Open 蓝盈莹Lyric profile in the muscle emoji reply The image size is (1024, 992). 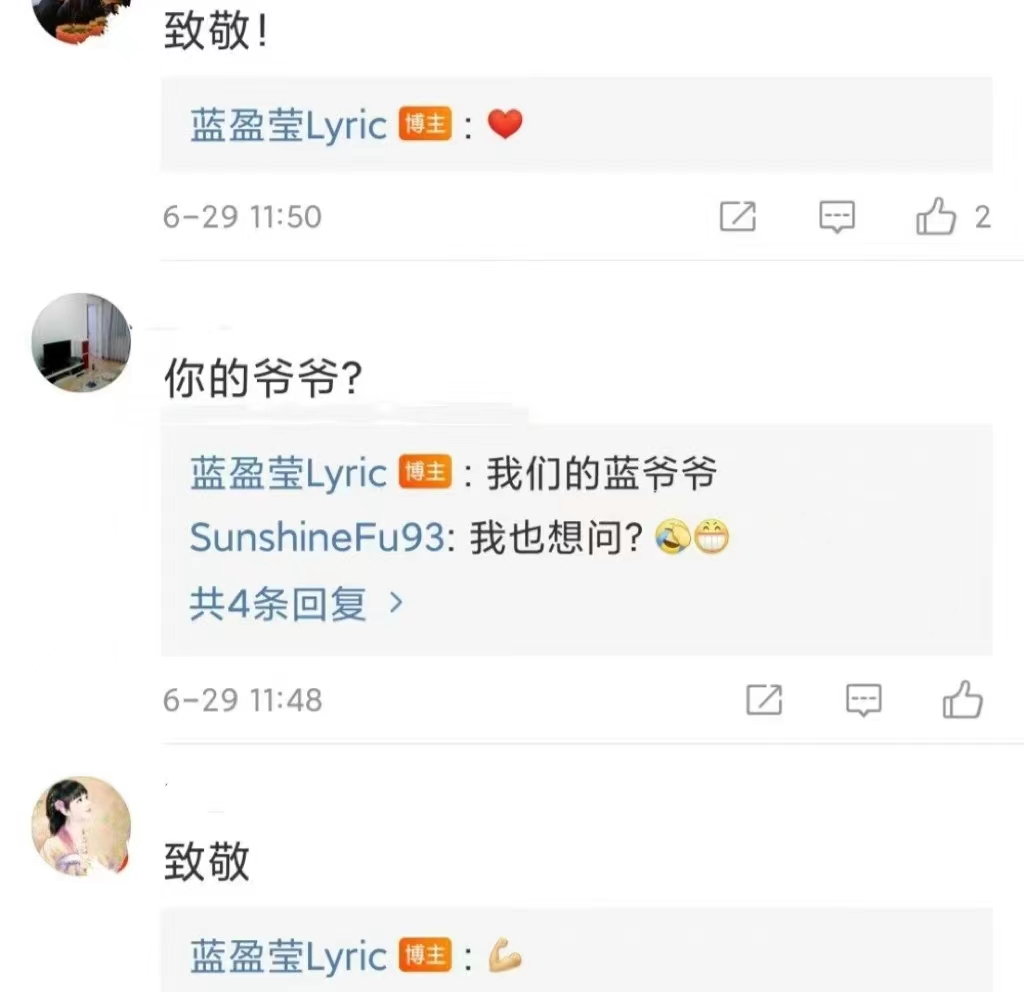(x=288, y=957)
